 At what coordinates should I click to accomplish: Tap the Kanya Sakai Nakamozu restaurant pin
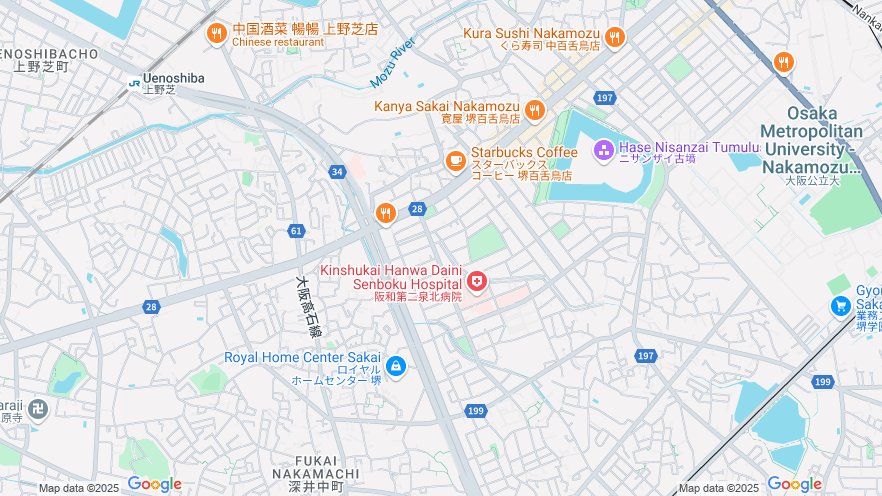(x=535, y=110)
